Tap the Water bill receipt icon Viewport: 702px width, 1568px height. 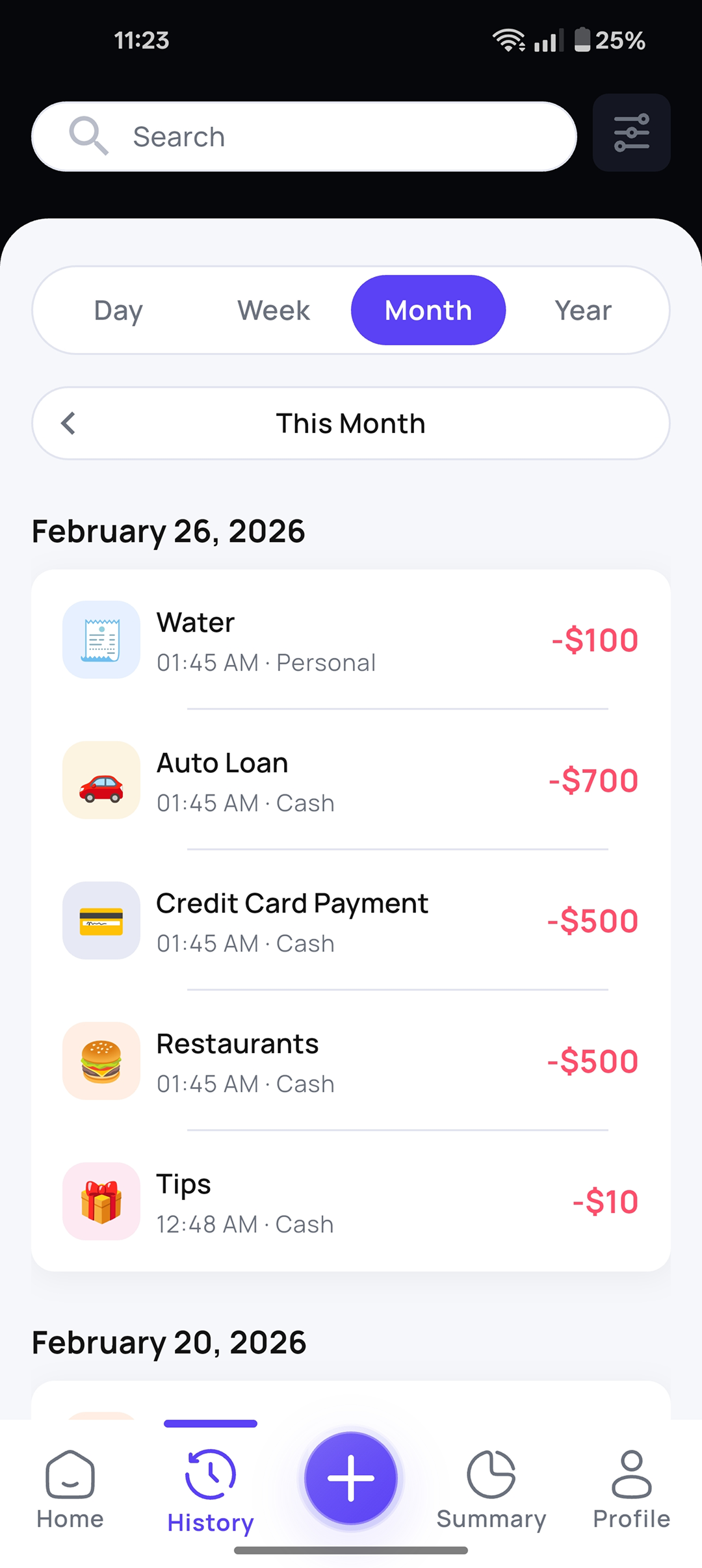101,640
